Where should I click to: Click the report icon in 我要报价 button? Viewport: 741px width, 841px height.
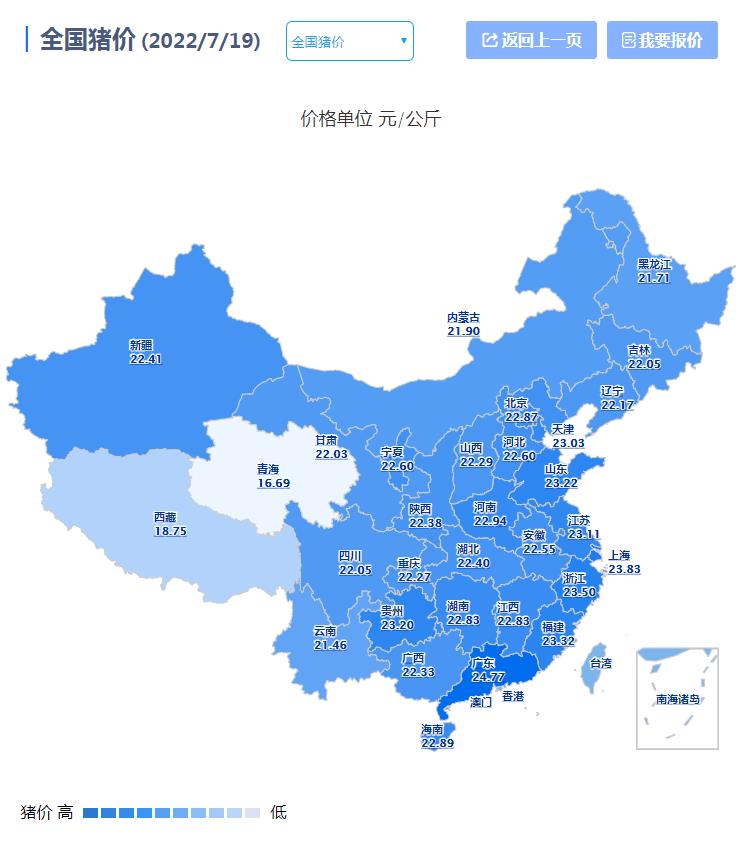pos(629,39)
